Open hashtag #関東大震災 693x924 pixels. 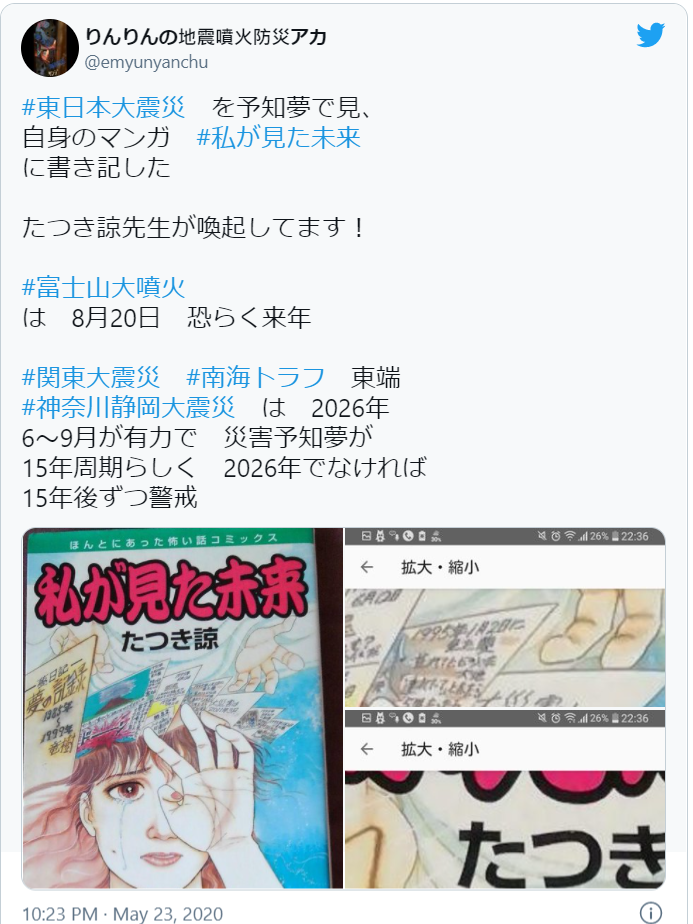click(91, 378)
